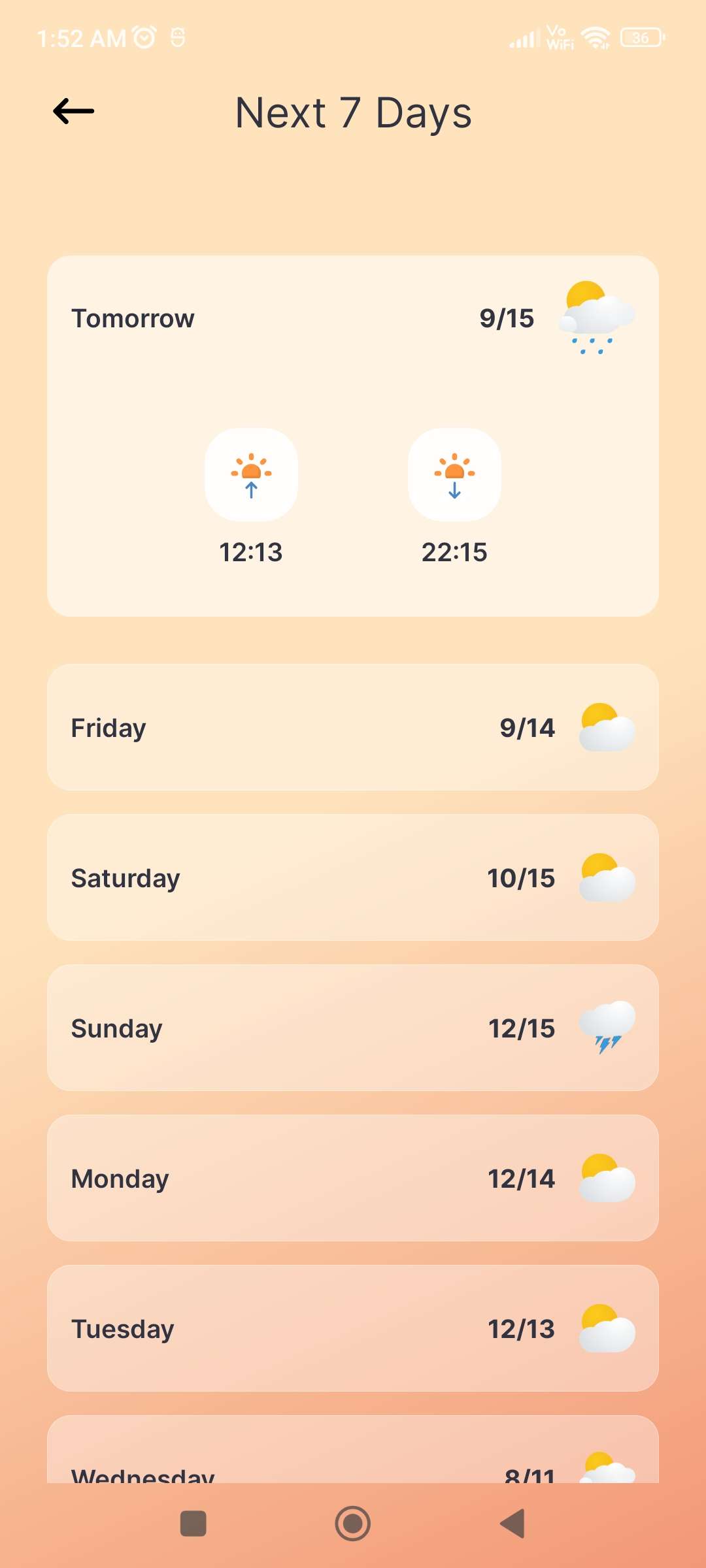Tap the system home button
706x1568 pixels.
click(x=353, y=1524)
